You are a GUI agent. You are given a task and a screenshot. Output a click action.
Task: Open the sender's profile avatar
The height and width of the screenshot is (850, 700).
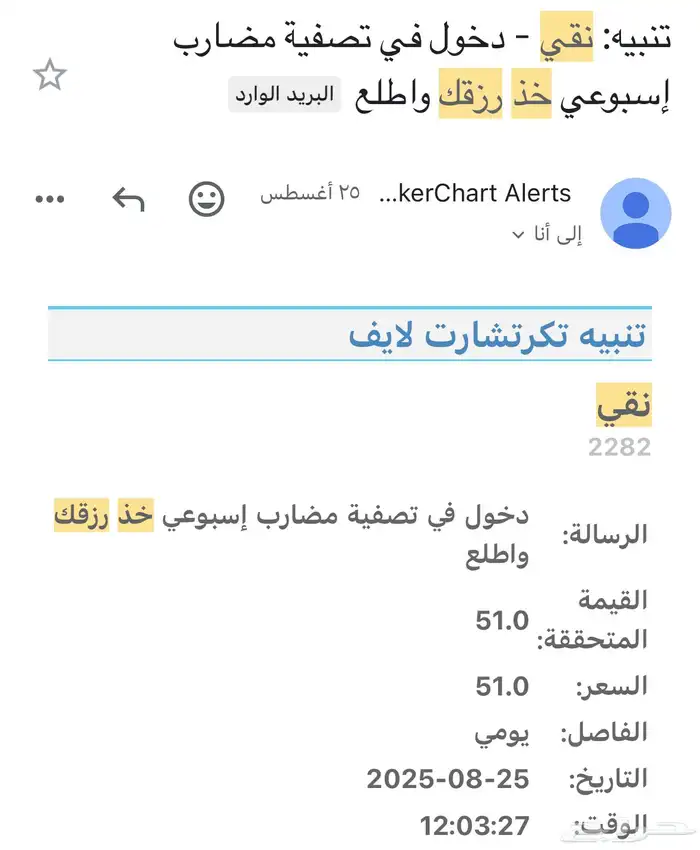(x=635, y=213)
